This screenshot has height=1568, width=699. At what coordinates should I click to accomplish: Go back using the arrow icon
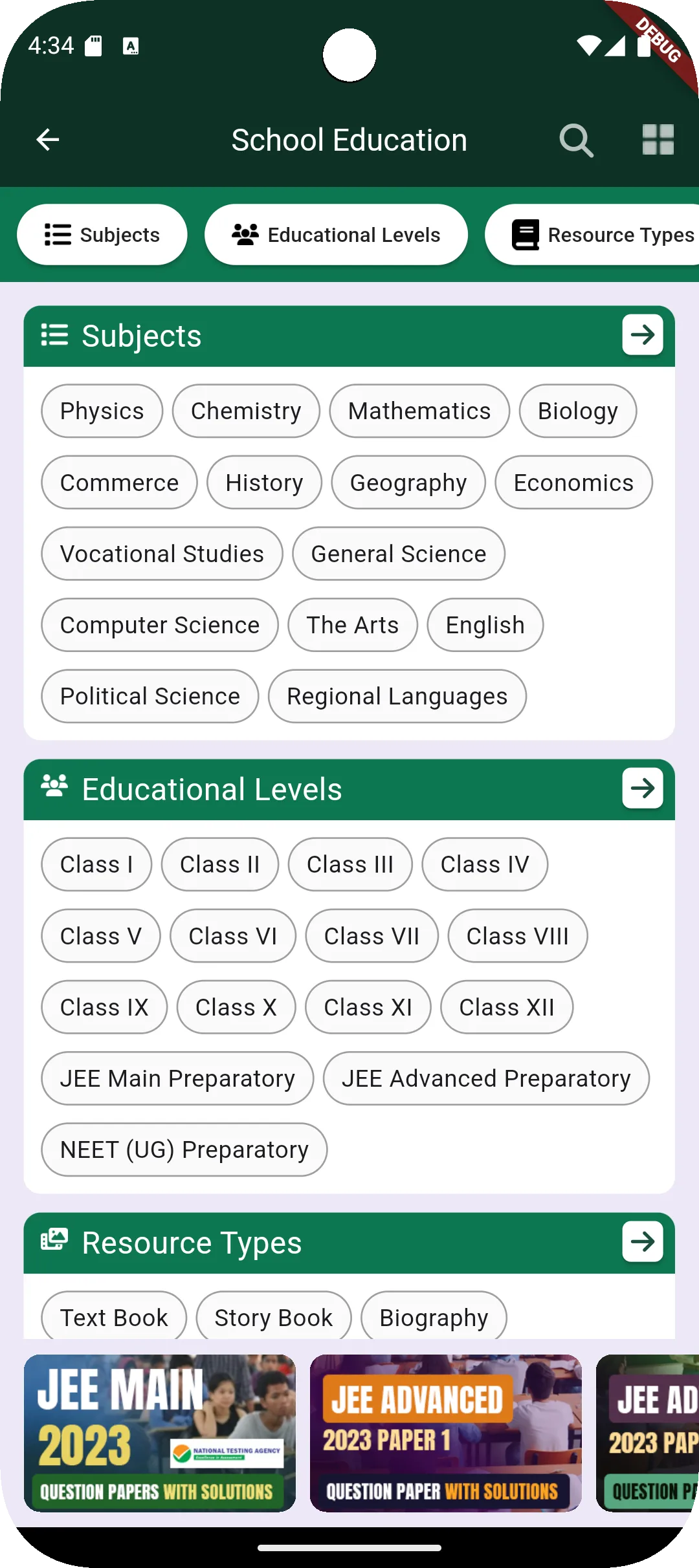click(48, 140)
